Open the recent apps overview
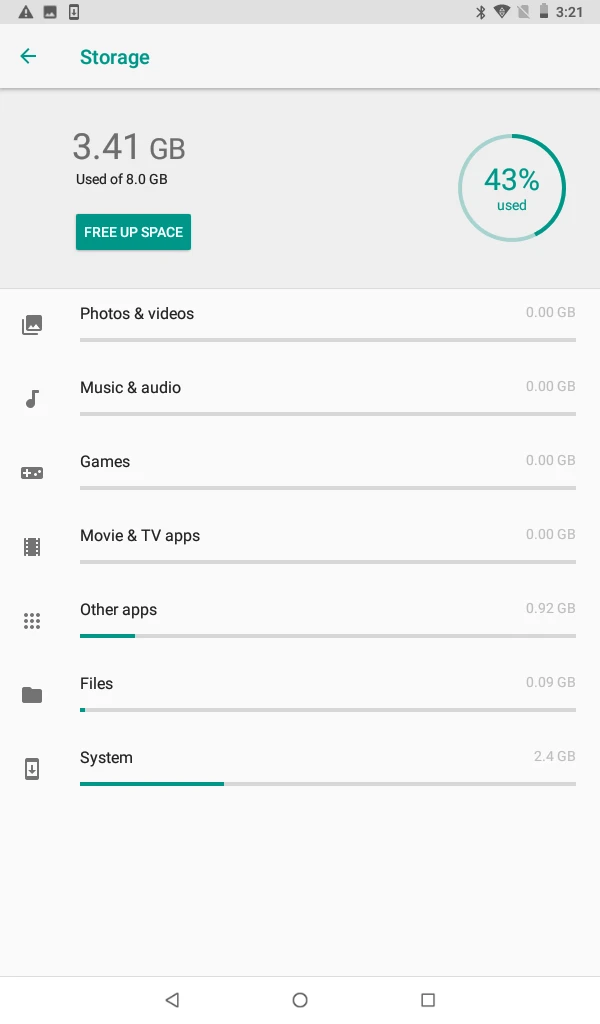Screen dimensions: 600x1024 (428, 999)
